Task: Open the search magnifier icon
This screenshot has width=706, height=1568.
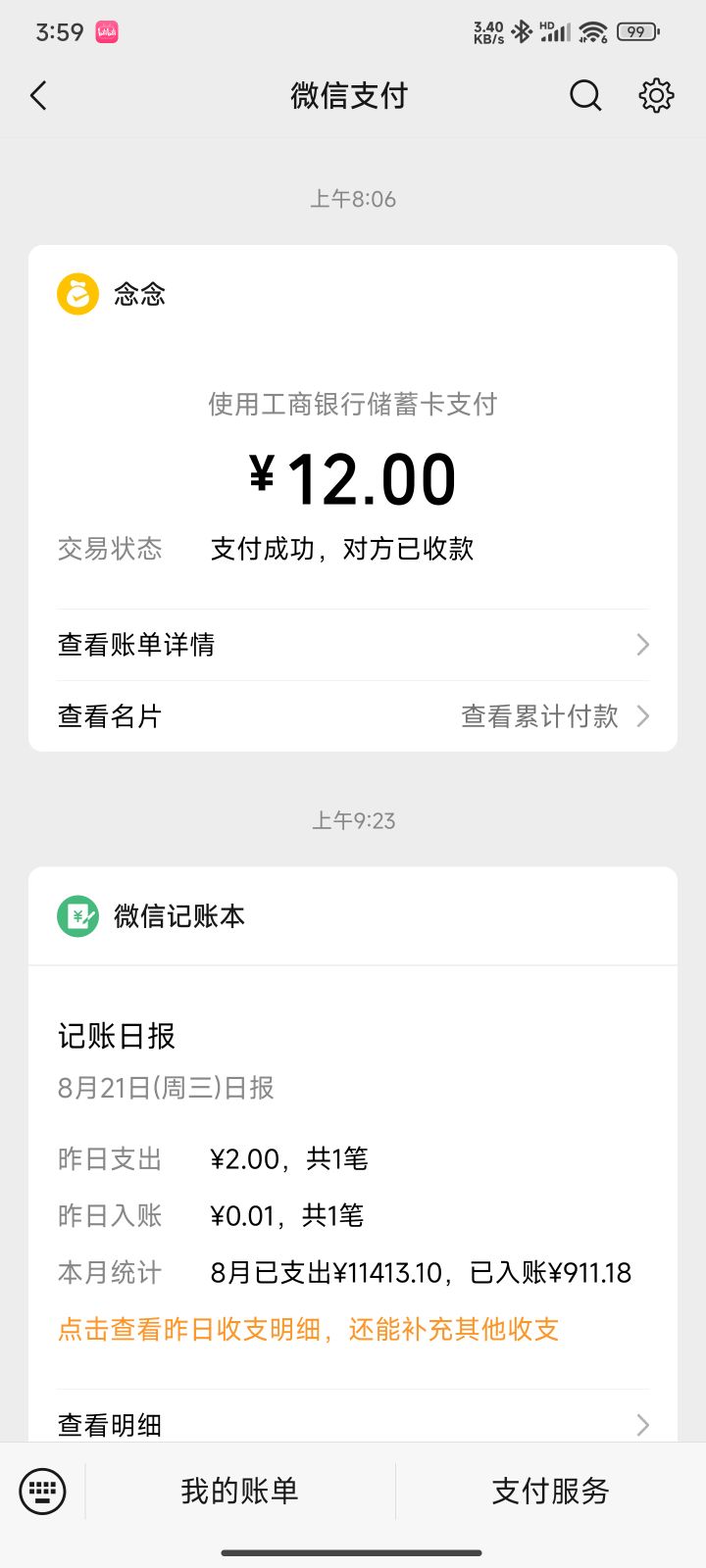Action: 585,96
